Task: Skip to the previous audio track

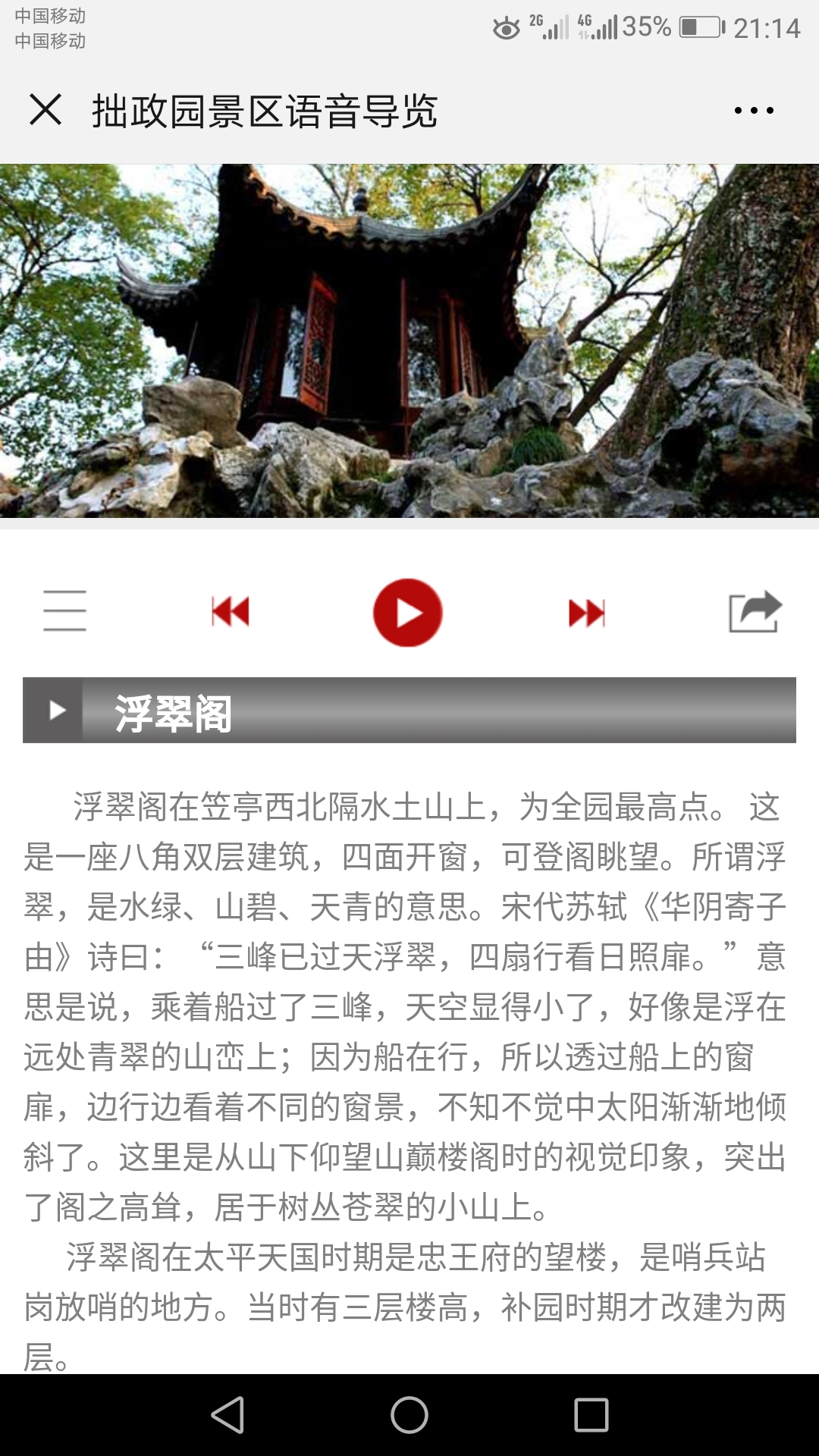Action: 231,611
